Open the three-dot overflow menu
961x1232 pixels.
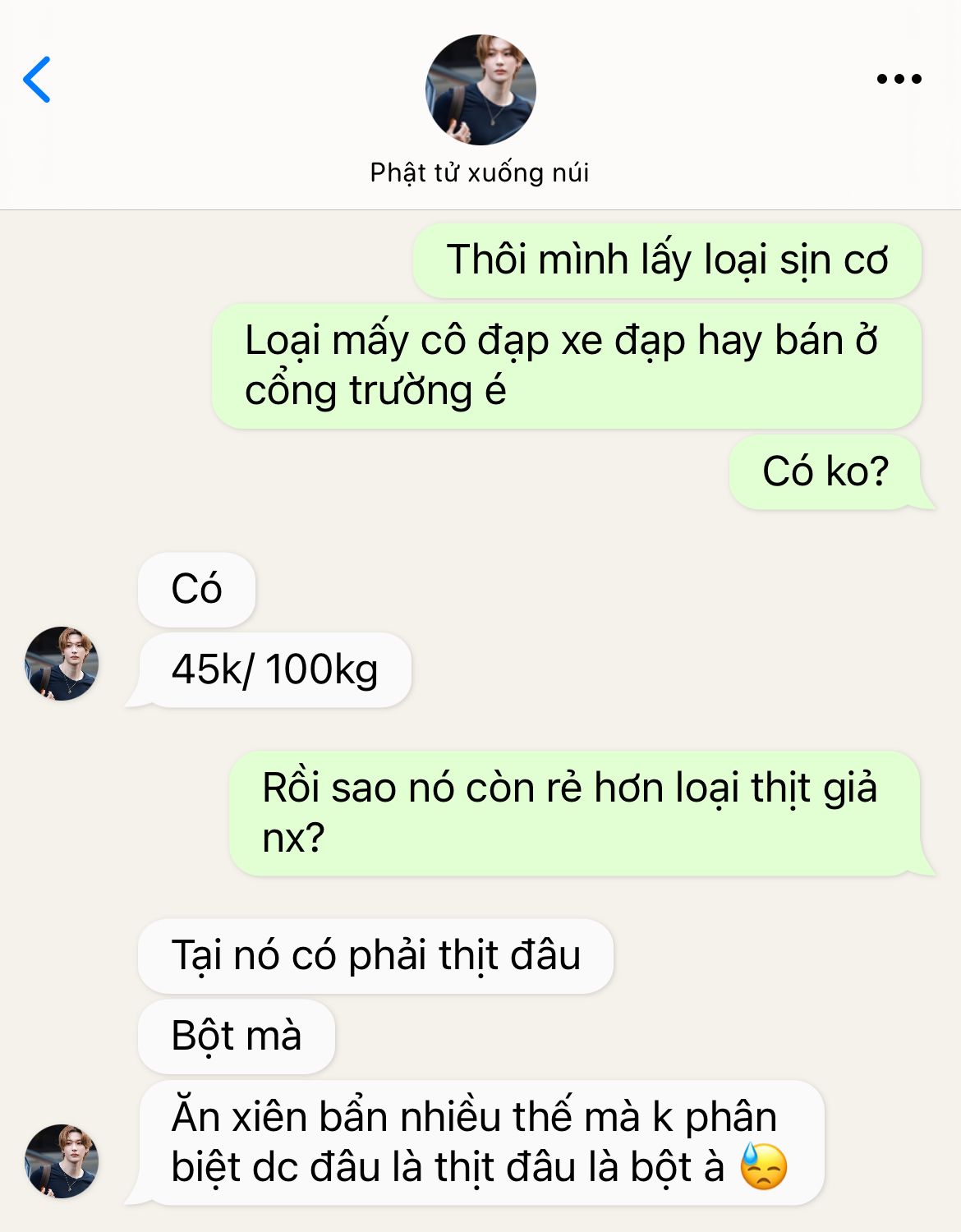click(899, 79)
